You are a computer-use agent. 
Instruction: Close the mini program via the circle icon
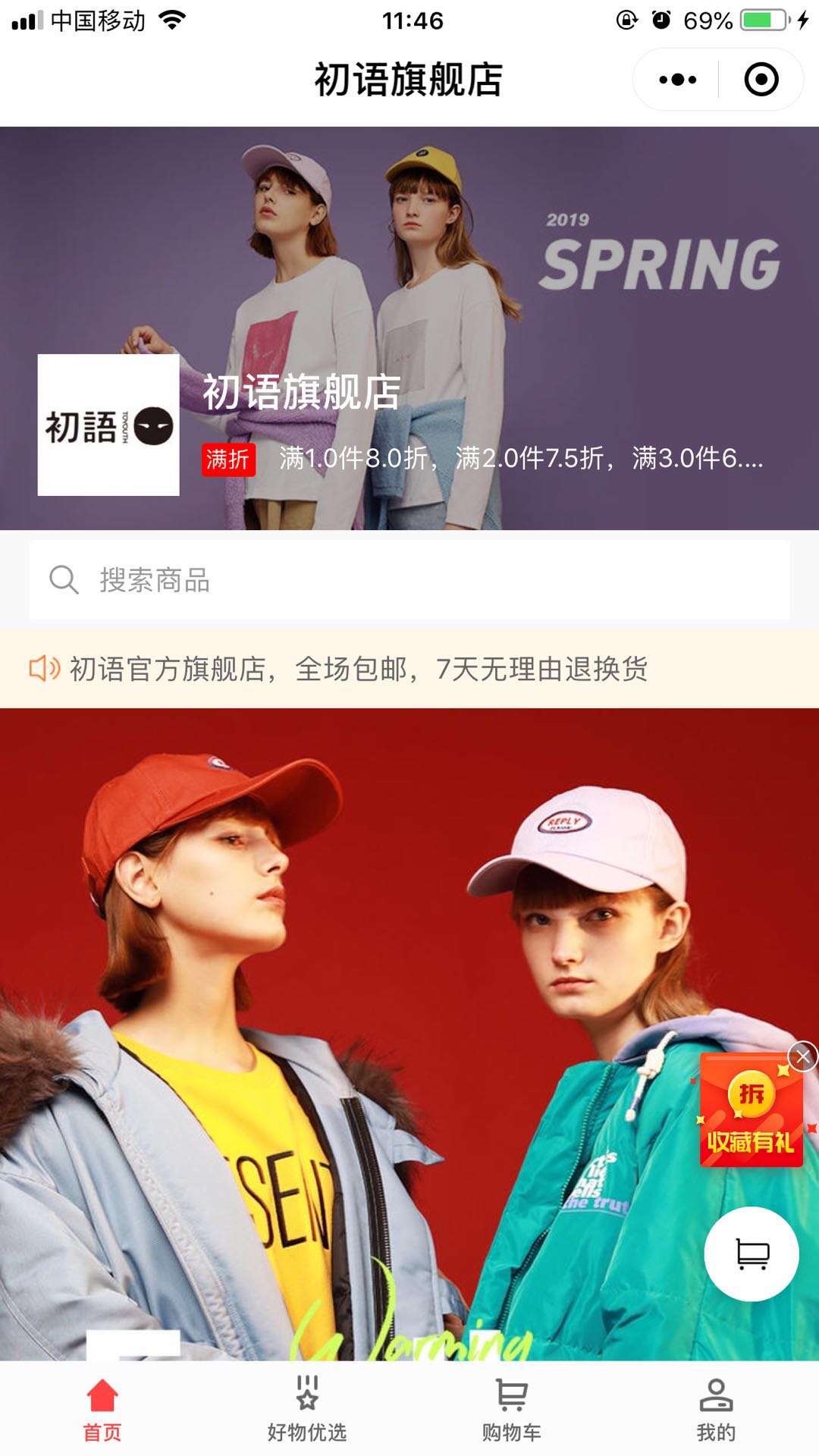(x=761, y=80)
